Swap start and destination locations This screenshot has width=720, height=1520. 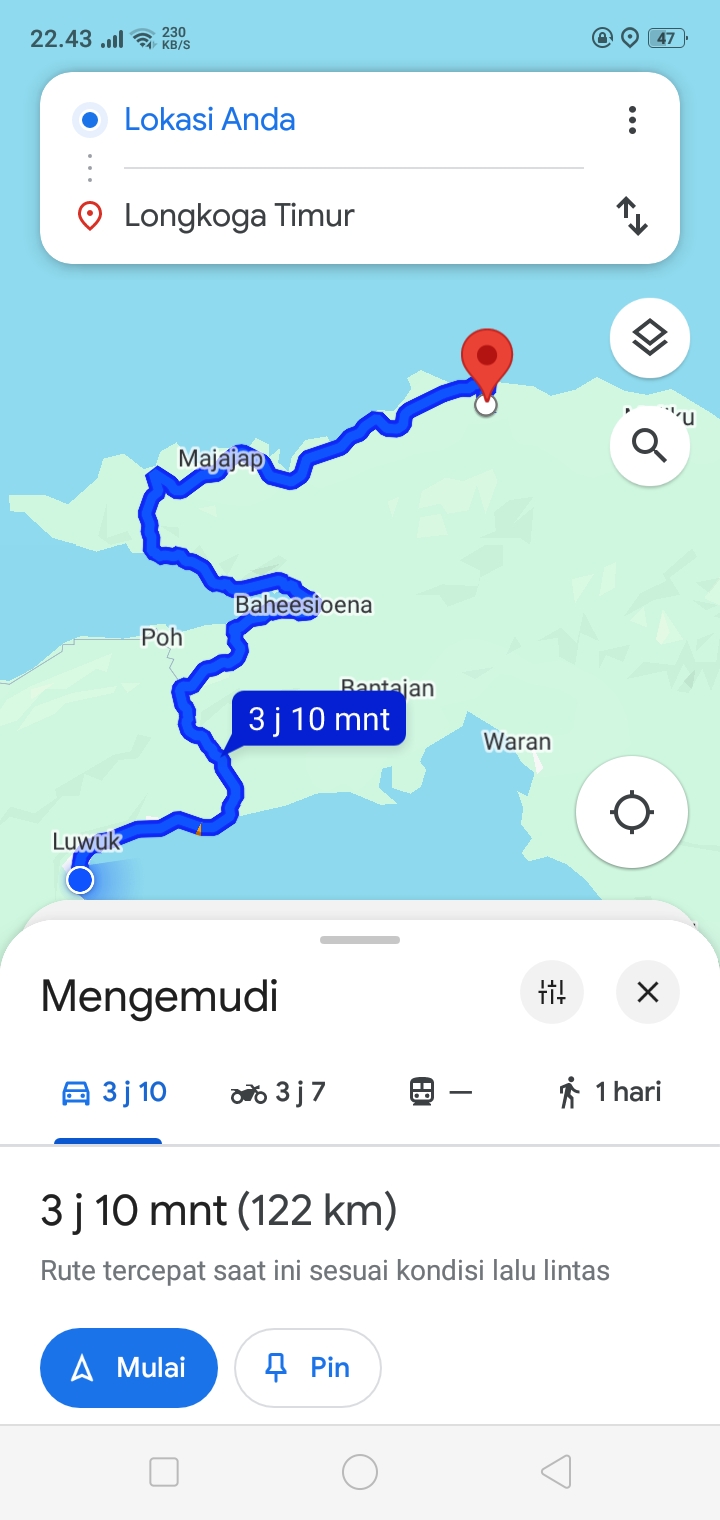[x=632, y=216]
